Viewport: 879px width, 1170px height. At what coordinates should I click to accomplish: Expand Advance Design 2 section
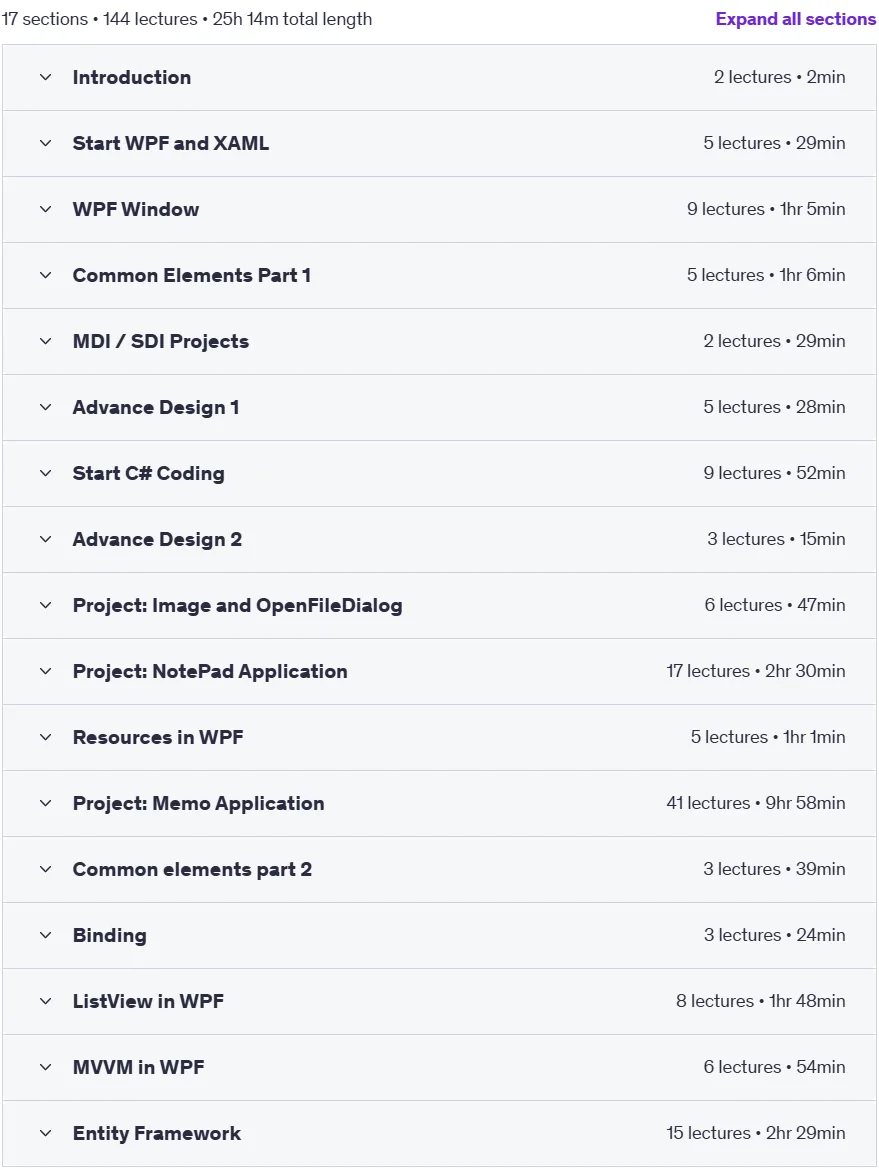[440, 539]
